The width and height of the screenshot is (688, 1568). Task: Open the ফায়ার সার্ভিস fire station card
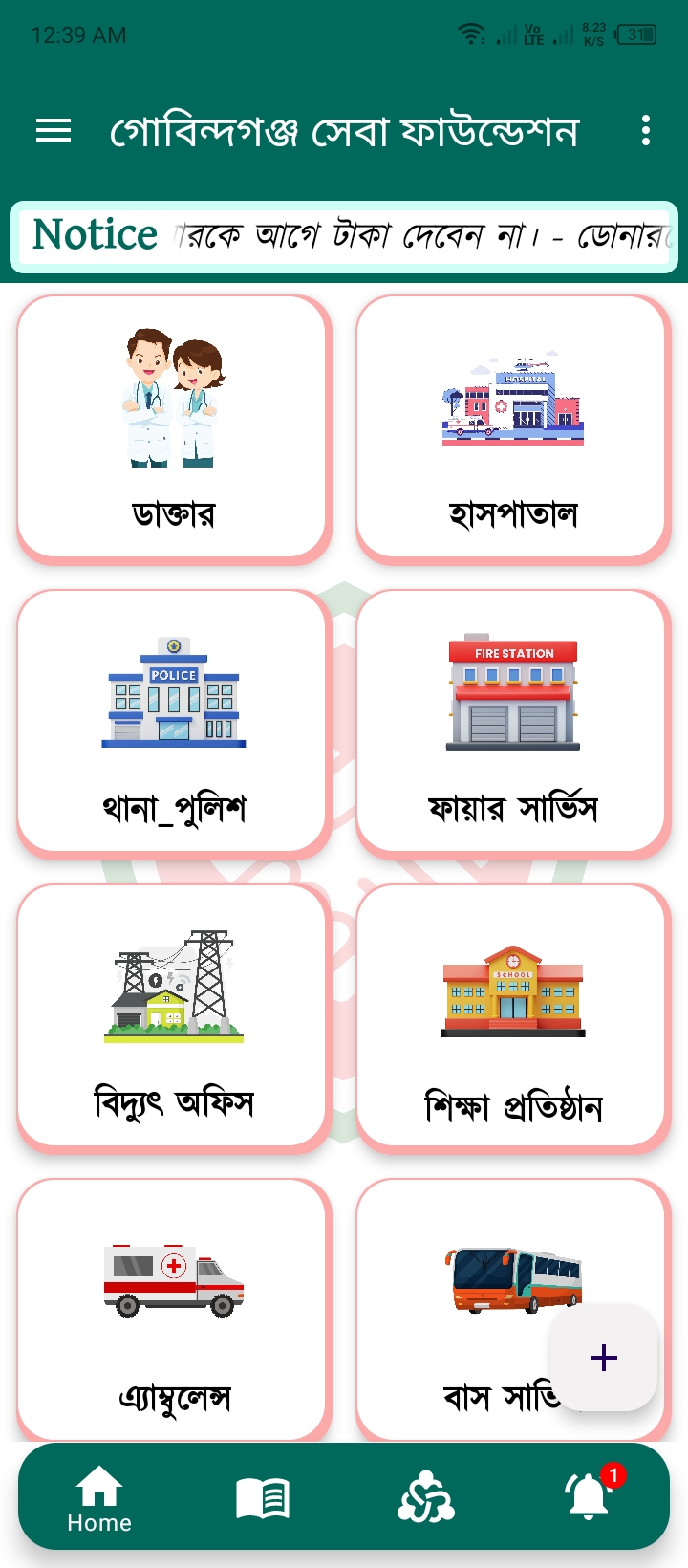[513, 723]
